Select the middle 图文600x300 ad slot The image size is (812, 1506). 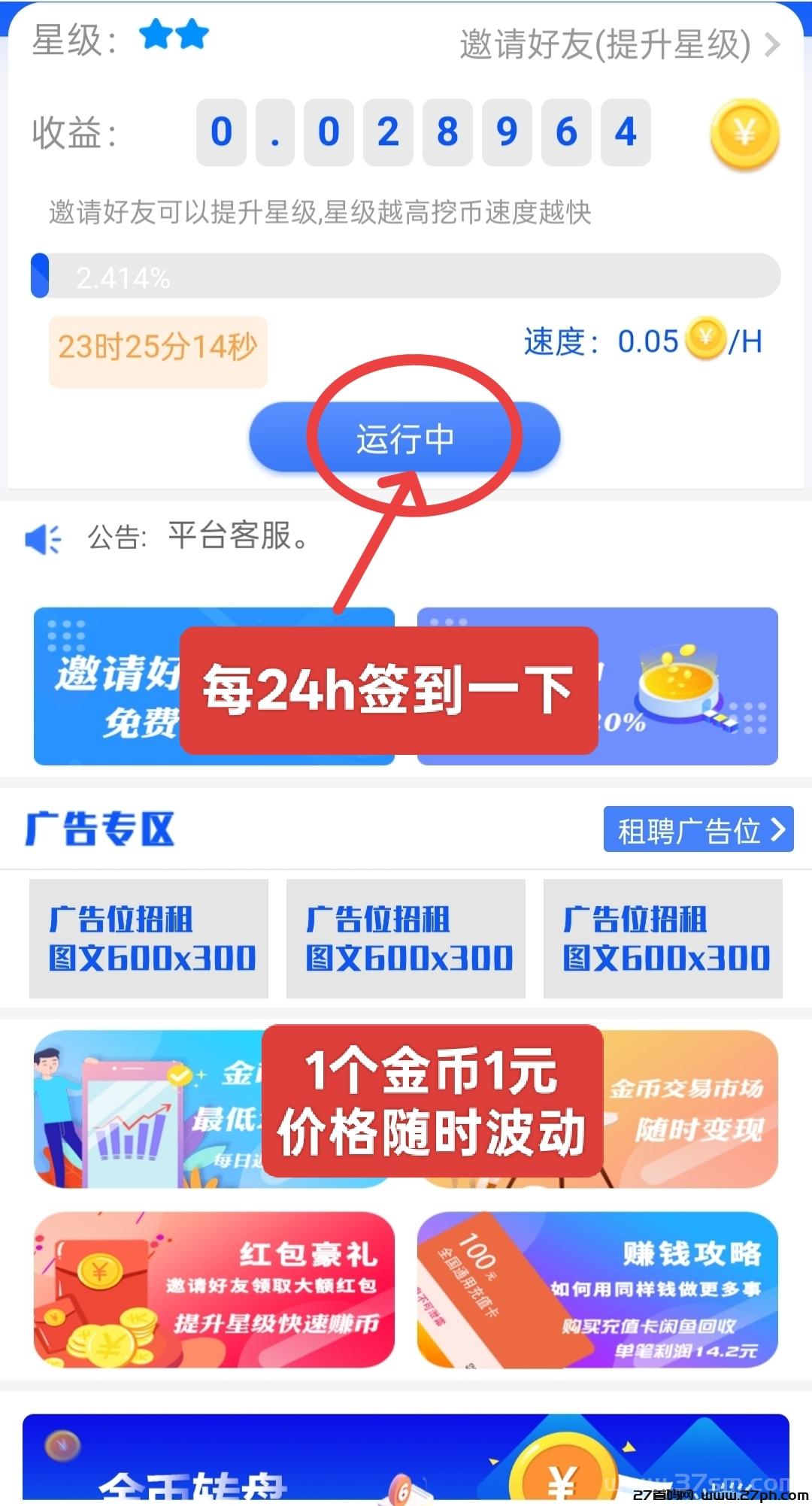[x=406, y=938]
